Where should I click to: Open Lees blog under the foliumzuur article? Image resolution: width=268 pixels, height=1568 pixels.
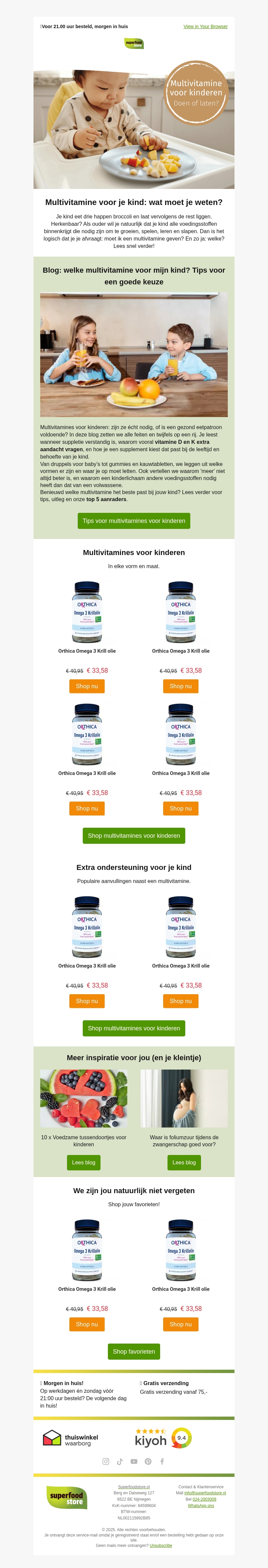[184, 1163]
